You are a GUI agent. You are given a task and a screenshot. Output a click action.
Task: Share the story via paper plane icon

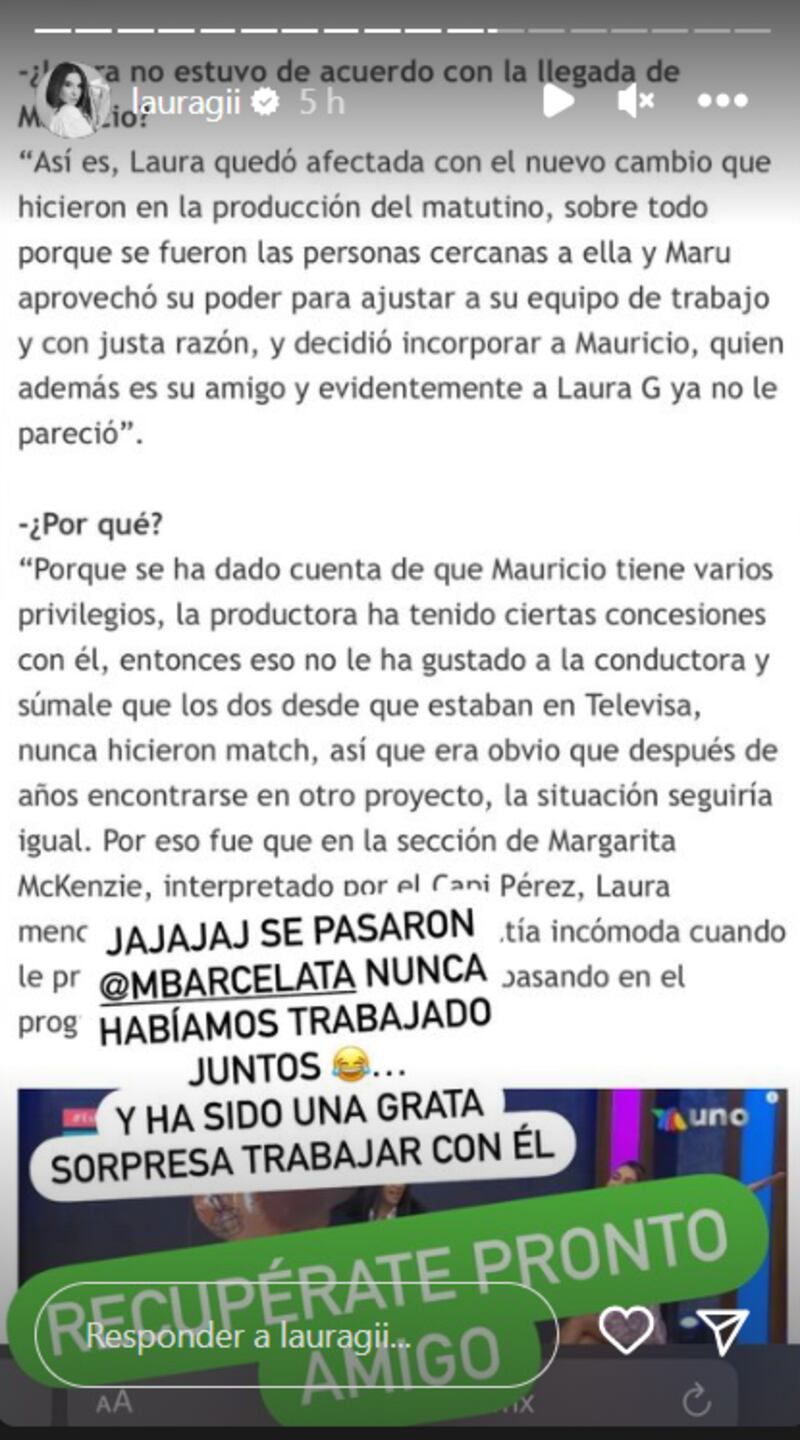[x=723, y=1331]
